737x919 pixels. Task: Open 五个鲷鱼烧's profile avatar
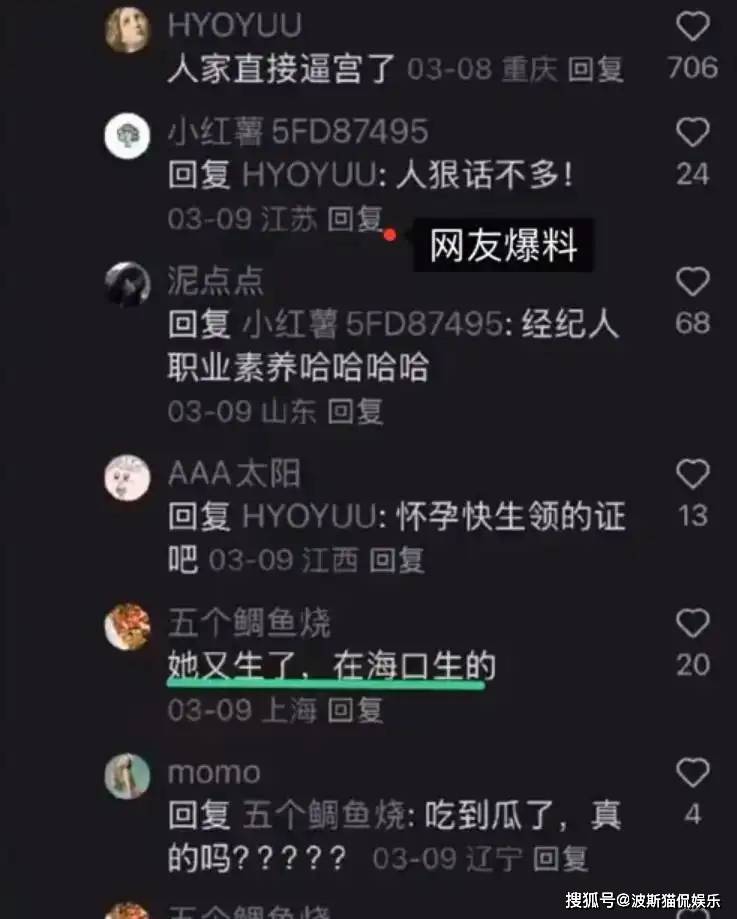pos(127,627)
